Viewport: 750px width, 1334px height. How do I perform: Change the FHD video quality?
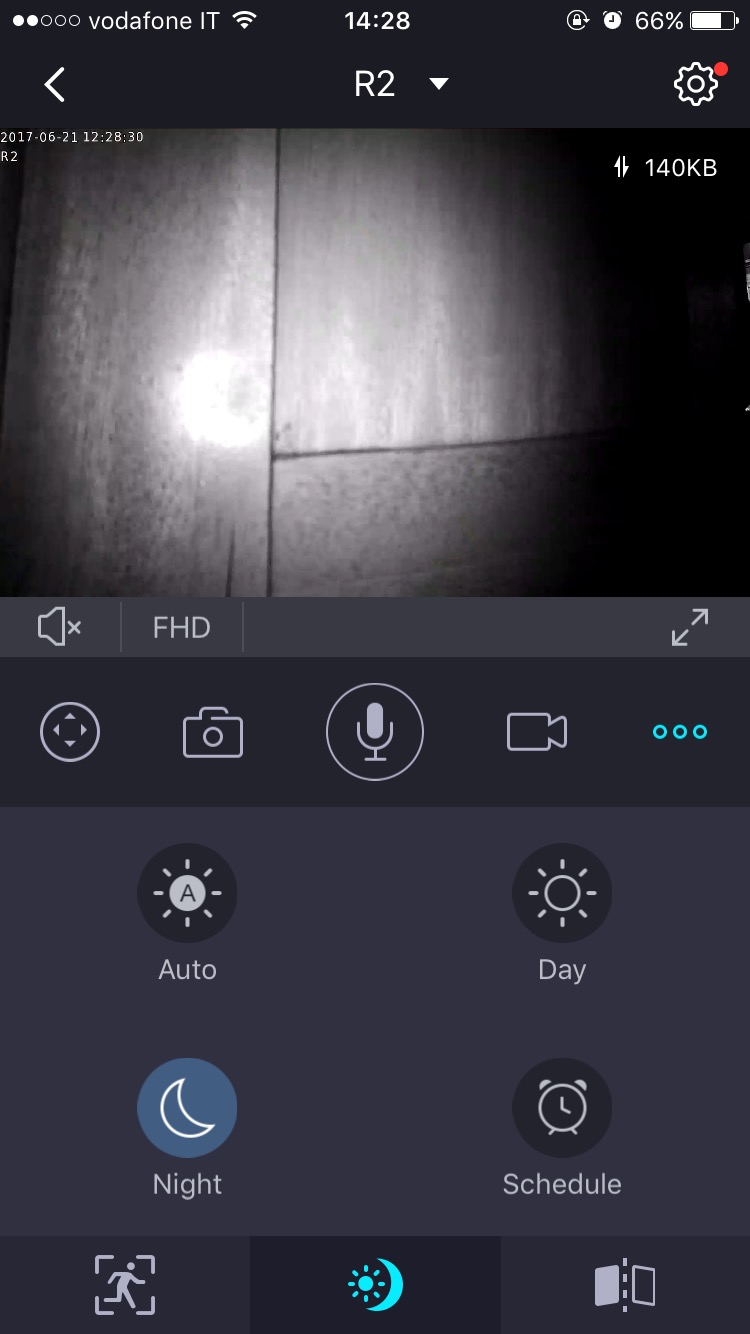click(x=181, y=628)
